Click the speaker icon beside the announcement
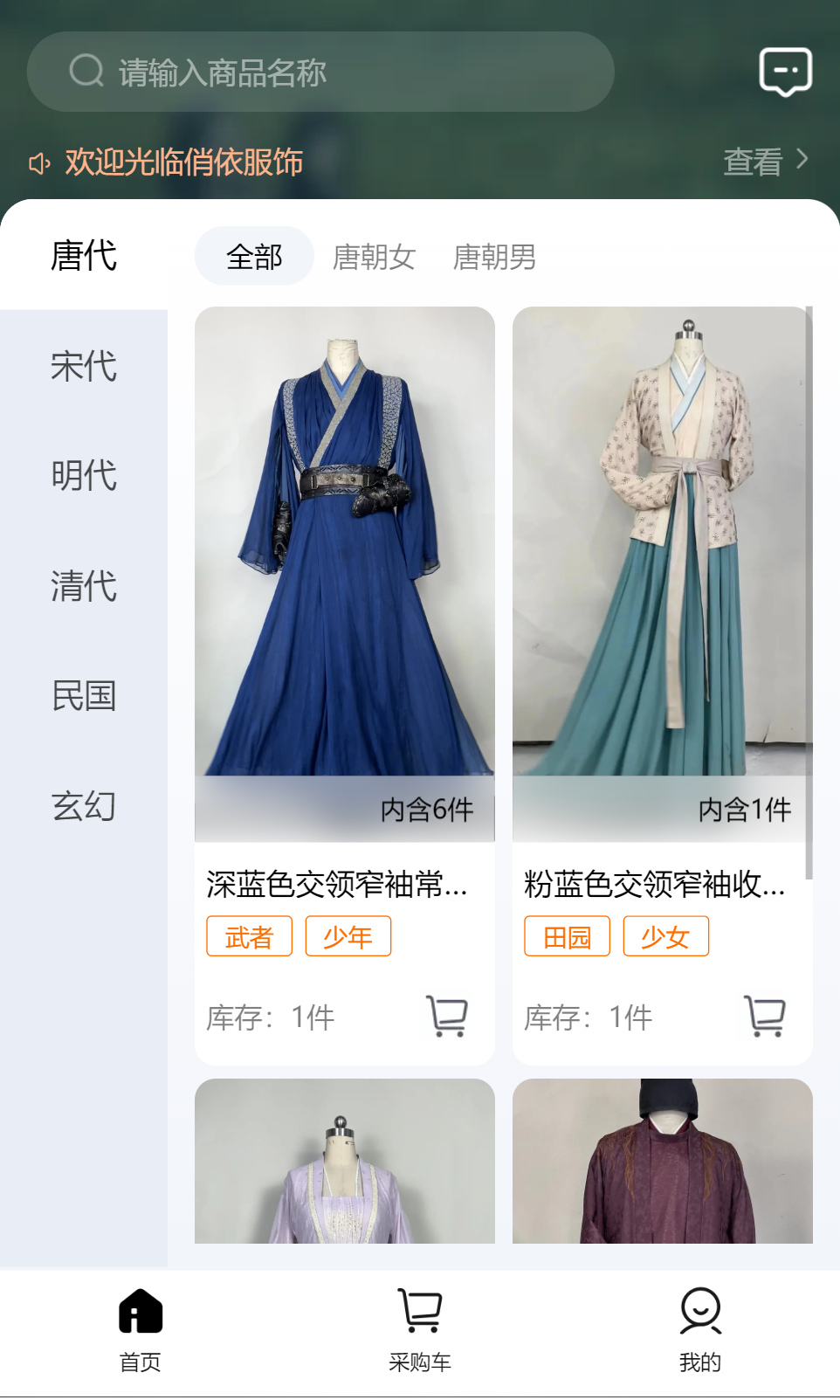This screenshot has height=1400, width=840. pos(37,162)
